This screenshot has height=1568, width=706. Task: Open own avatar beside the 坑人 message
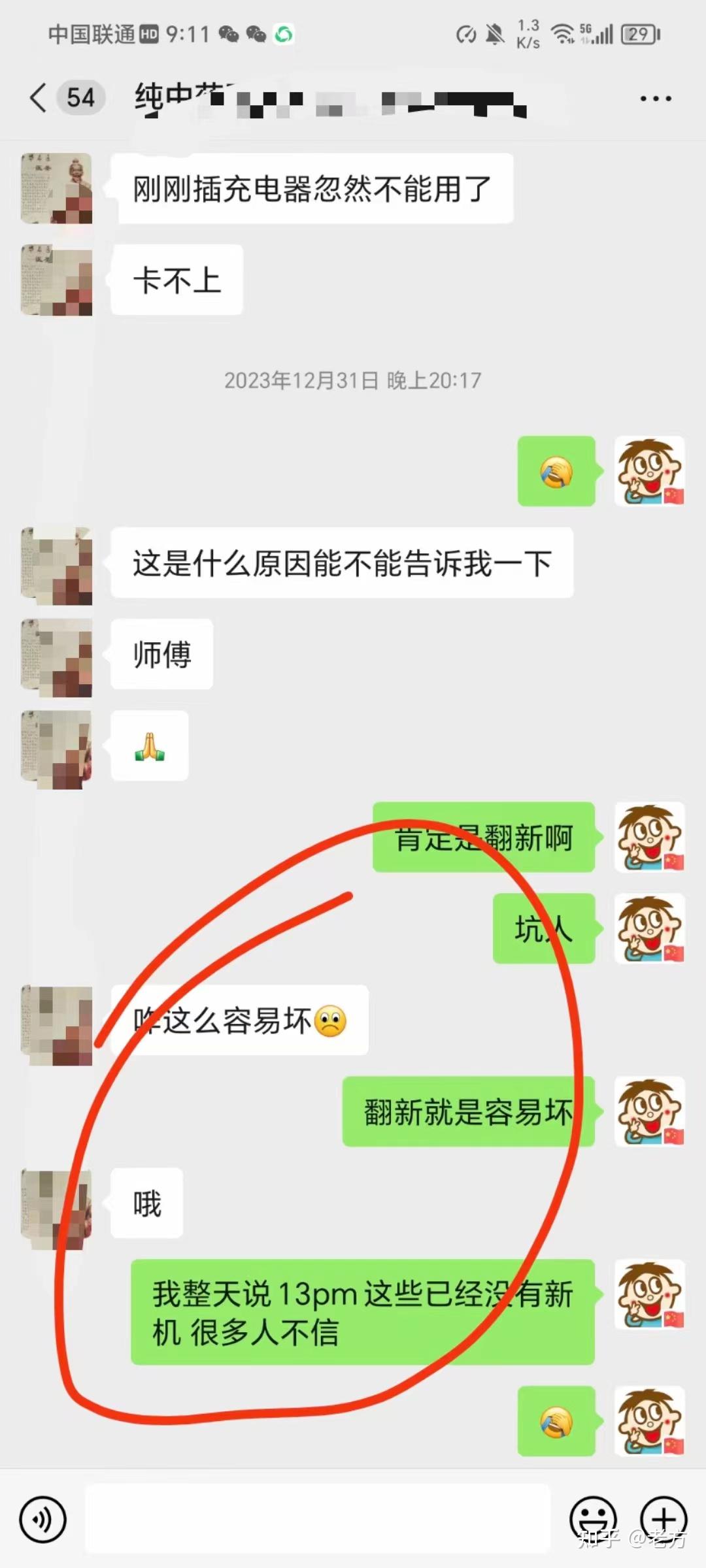coord(649,928)
